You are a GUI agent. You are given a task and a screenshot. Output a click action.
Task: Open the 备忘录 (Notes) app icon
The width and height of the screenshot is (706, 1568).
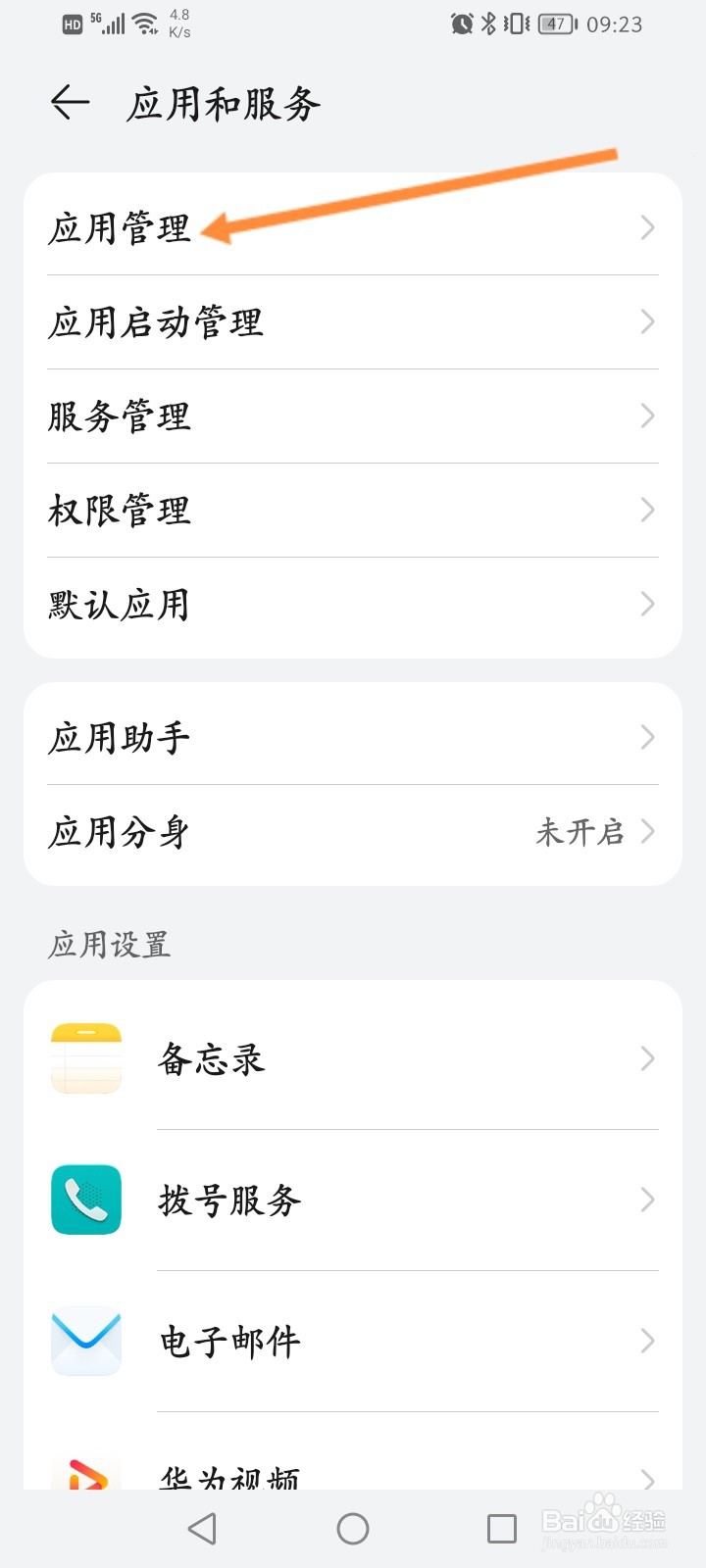click(x=85, y=1057)
